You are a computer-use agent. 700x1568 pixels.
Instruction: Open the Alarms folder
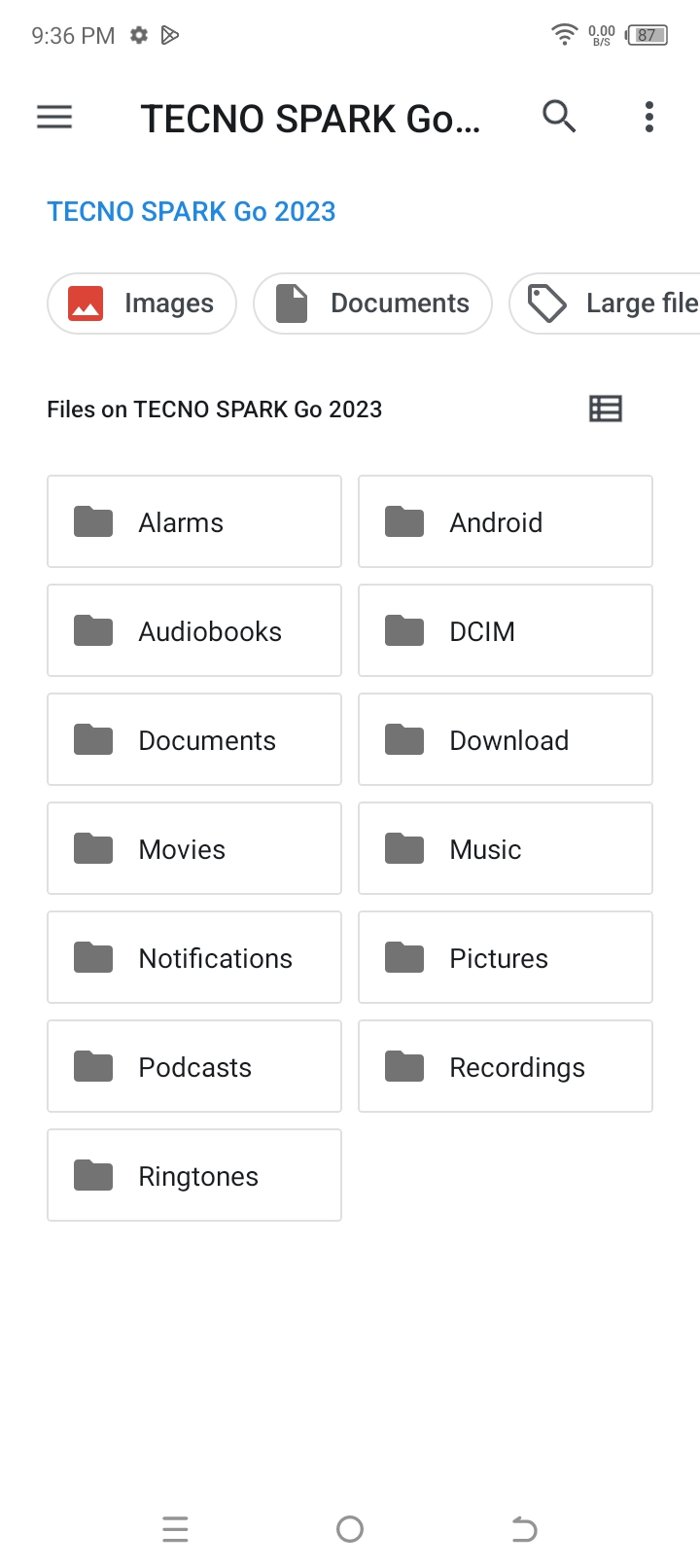pyautogui.click(x=194, y=521)
